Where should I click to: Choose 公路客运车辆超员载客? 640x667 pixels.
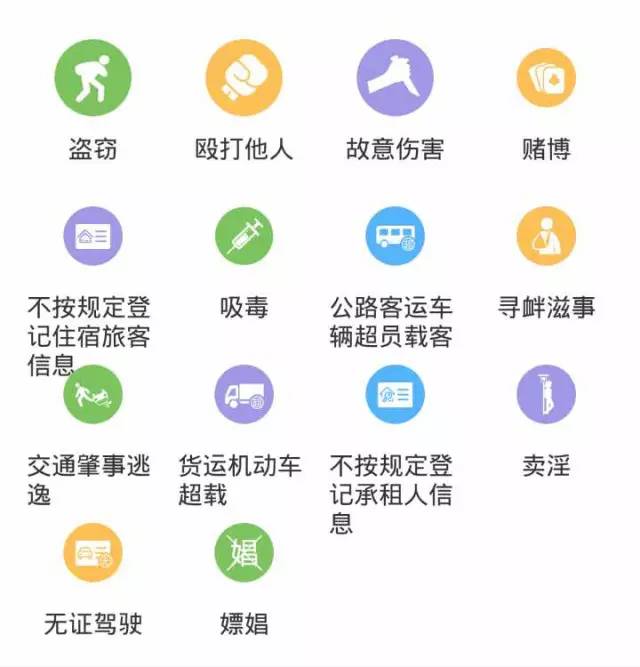[x=395, y=236]
